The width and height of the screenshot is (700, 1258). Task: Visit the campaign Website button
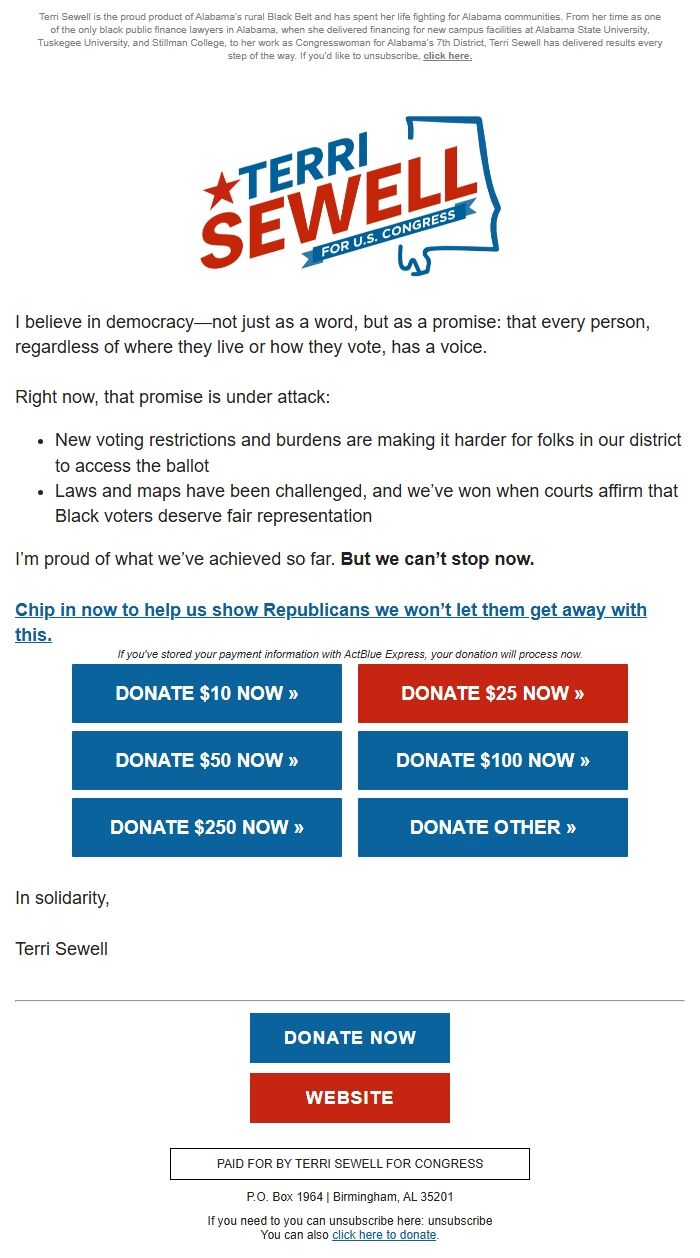(x=350, y=1098)
